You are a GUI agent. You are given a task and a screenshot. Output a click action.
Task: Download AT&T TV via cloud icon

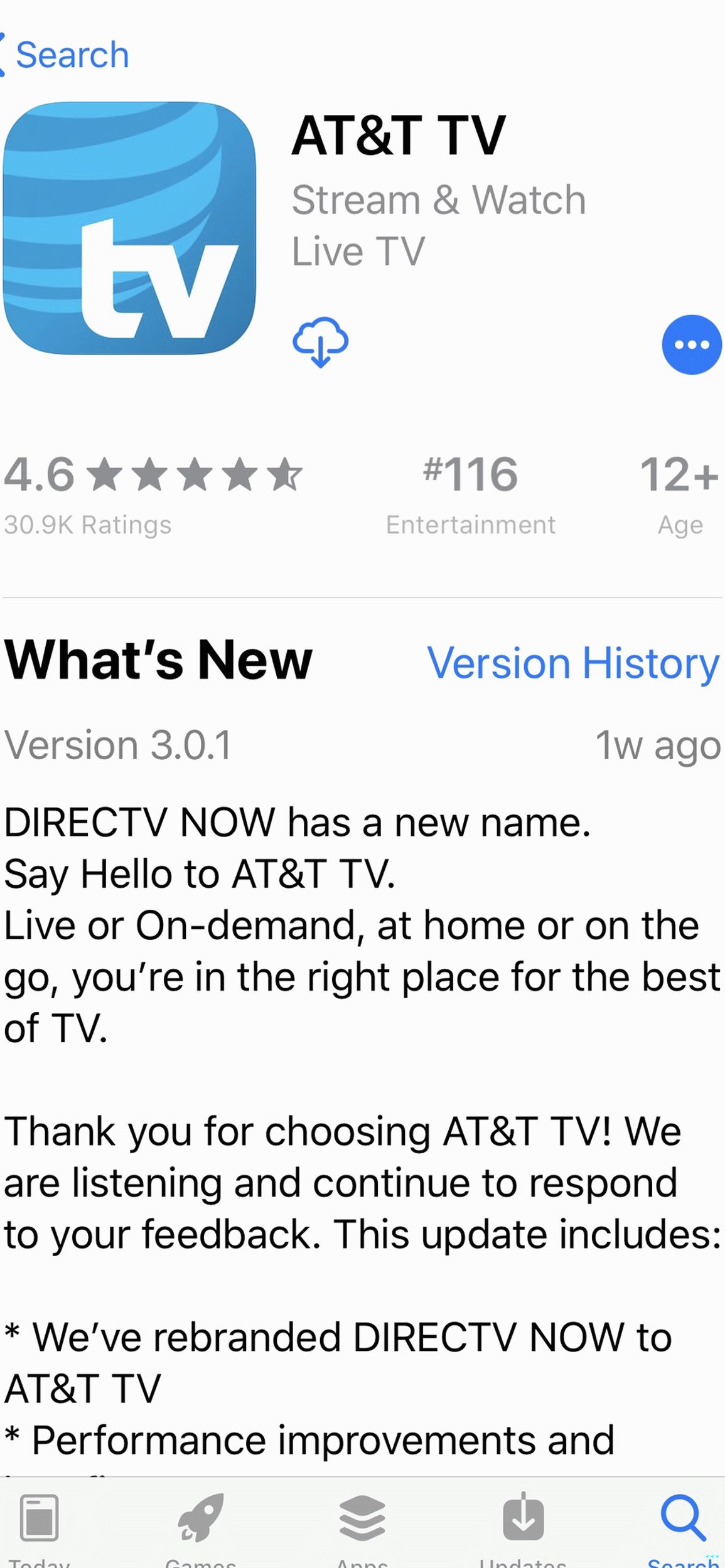tap(320, 343)
